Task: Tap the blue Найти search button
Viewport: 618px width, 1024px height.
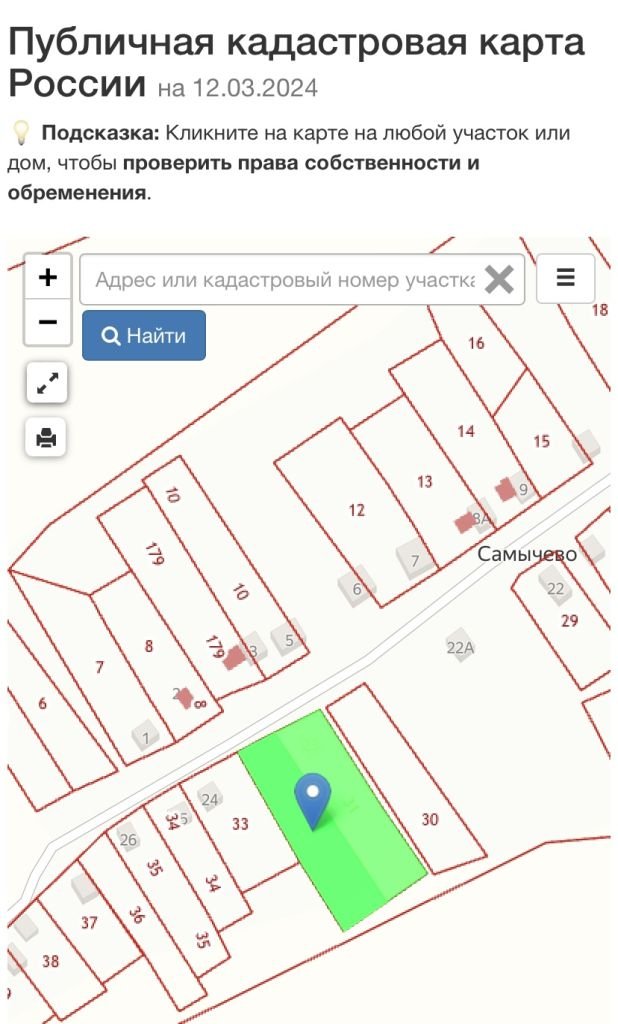Action: (144, 335)
